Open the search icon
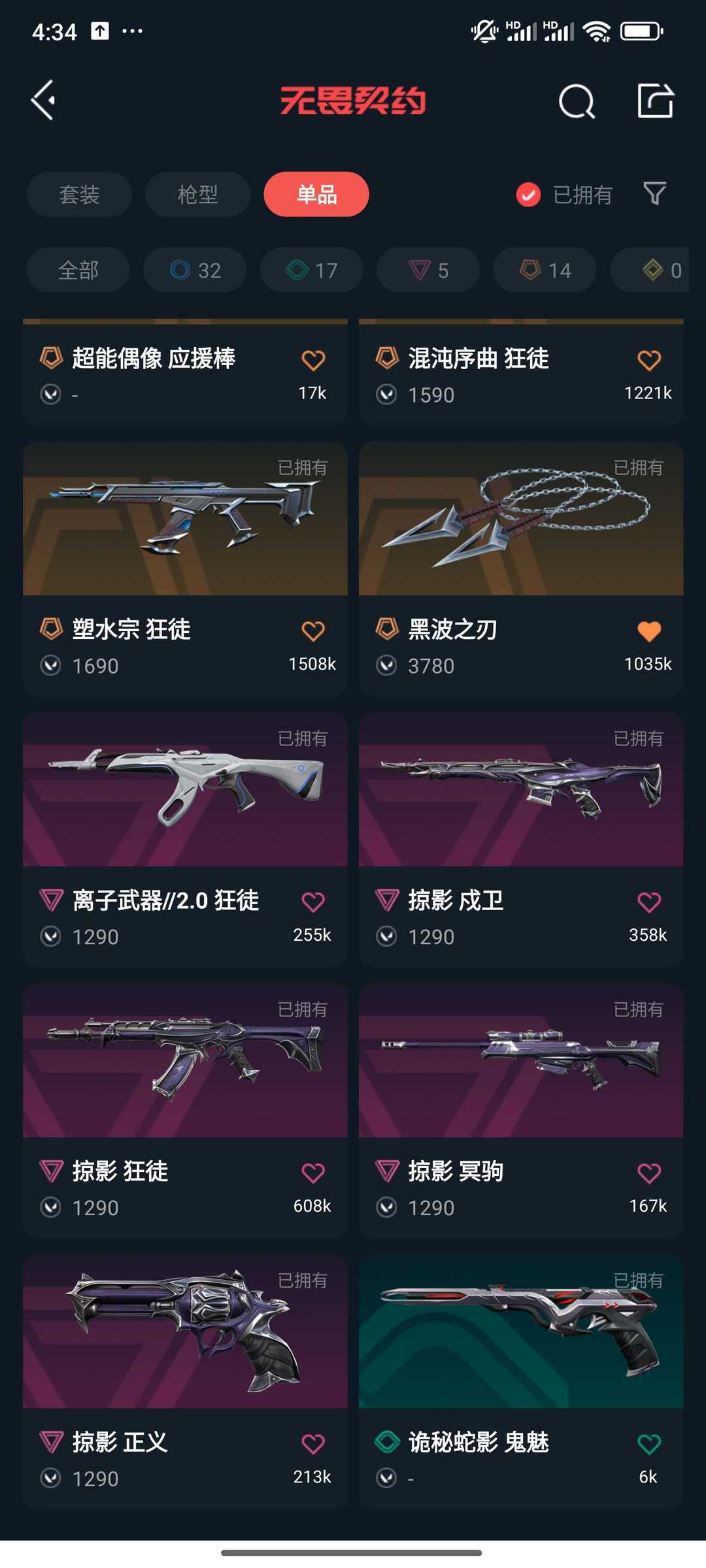 577,102
